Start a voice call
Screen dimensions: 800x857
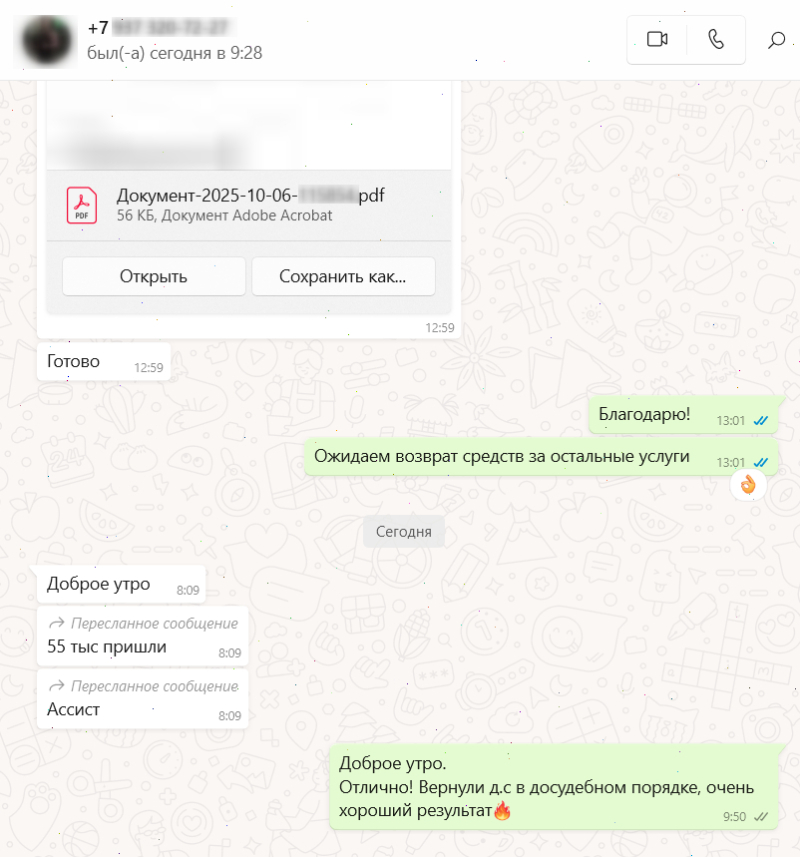click(715, 40)
